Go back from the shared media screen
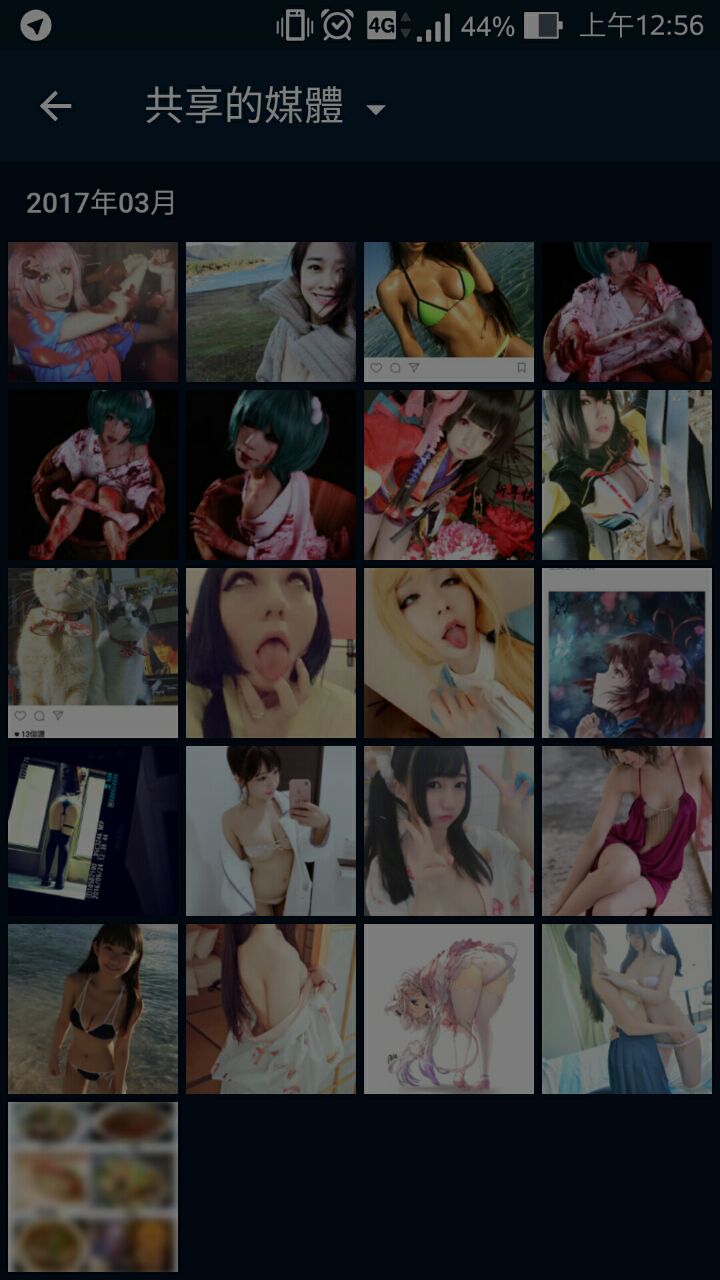 (56, 107)
